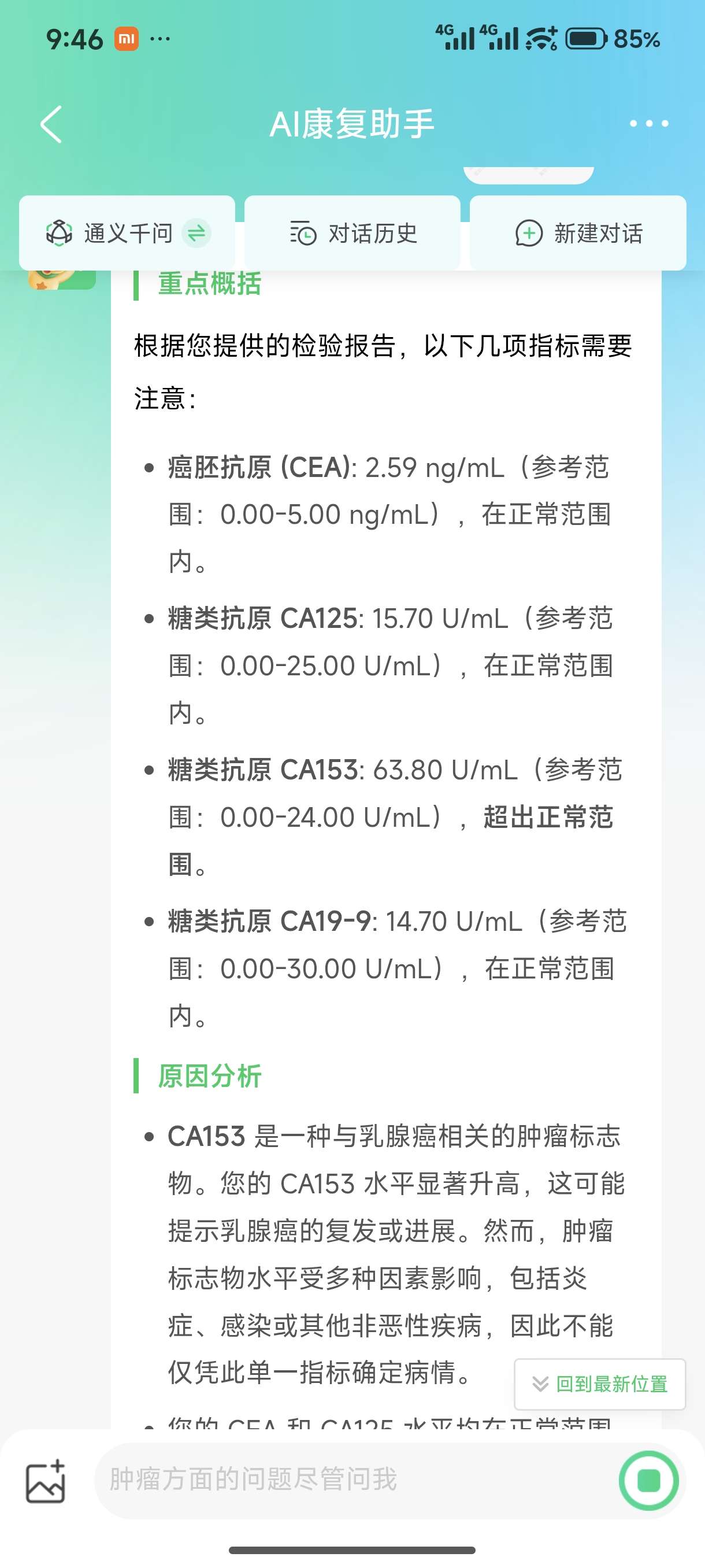Image resolution: width=705 pixels, height=1568 pixels.
Task: Tap the back arrow to leave the chat
Action: tap(50, 124)
